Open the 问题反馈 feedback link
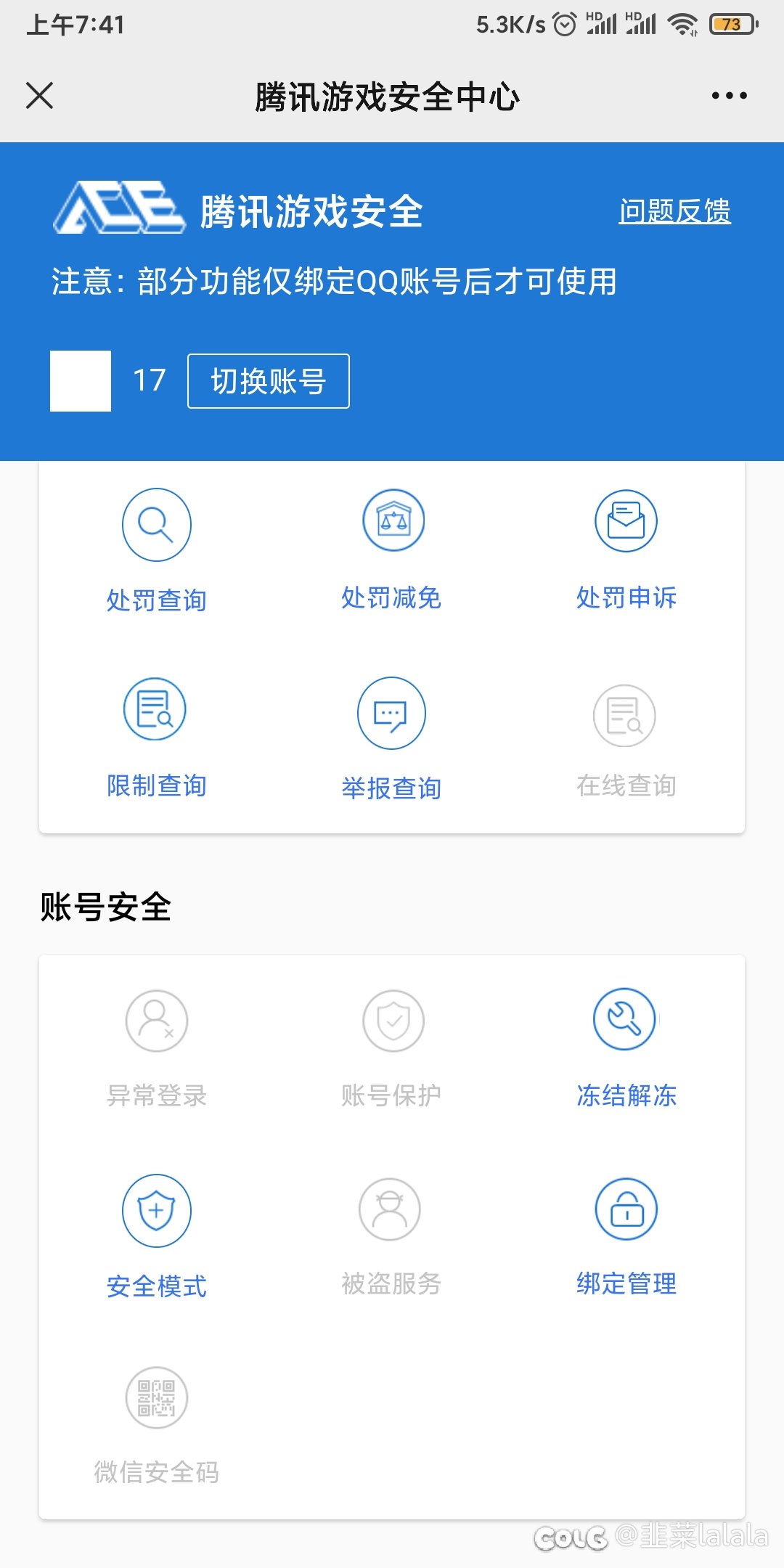Viewport: 784px width, 1568px height. [674, 211]
